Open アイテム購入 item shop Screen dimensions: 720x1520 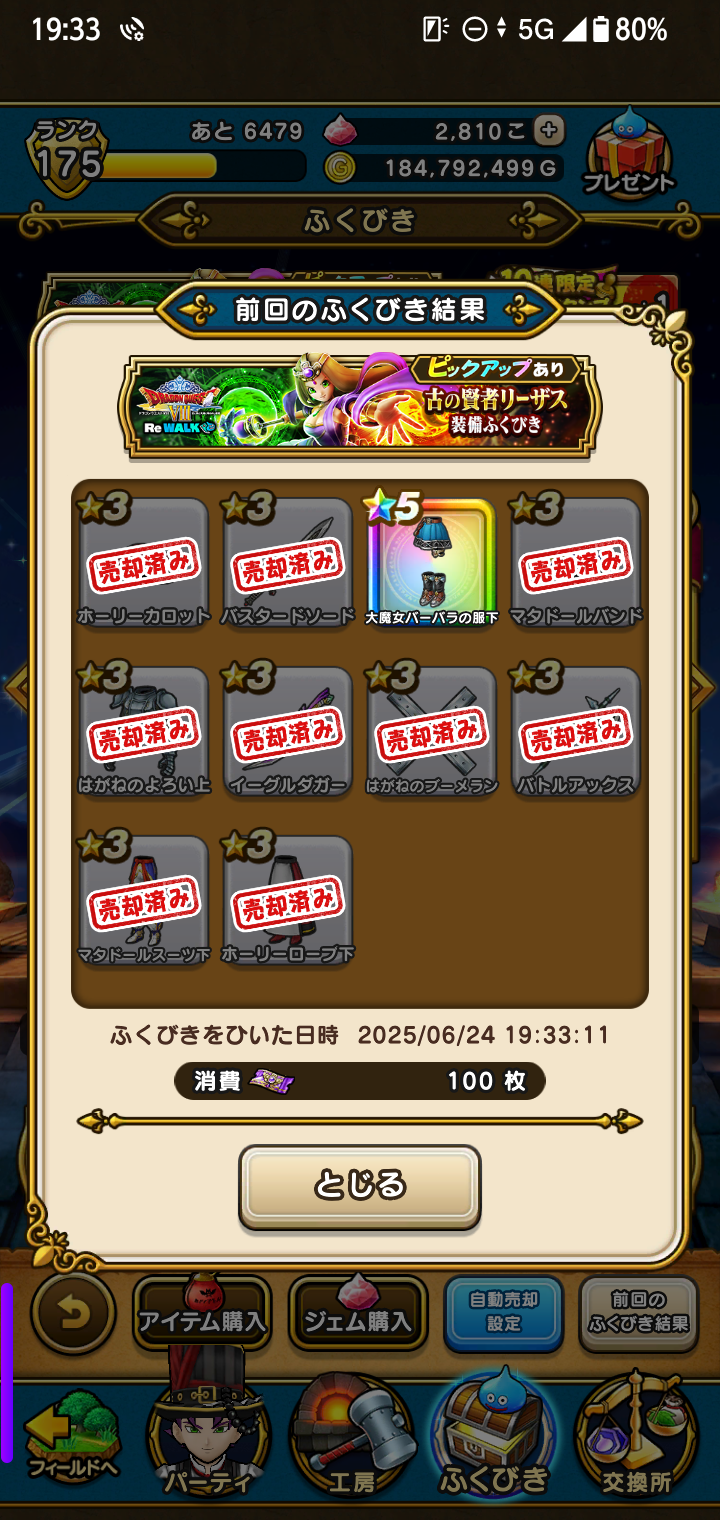pos(202,1313)
